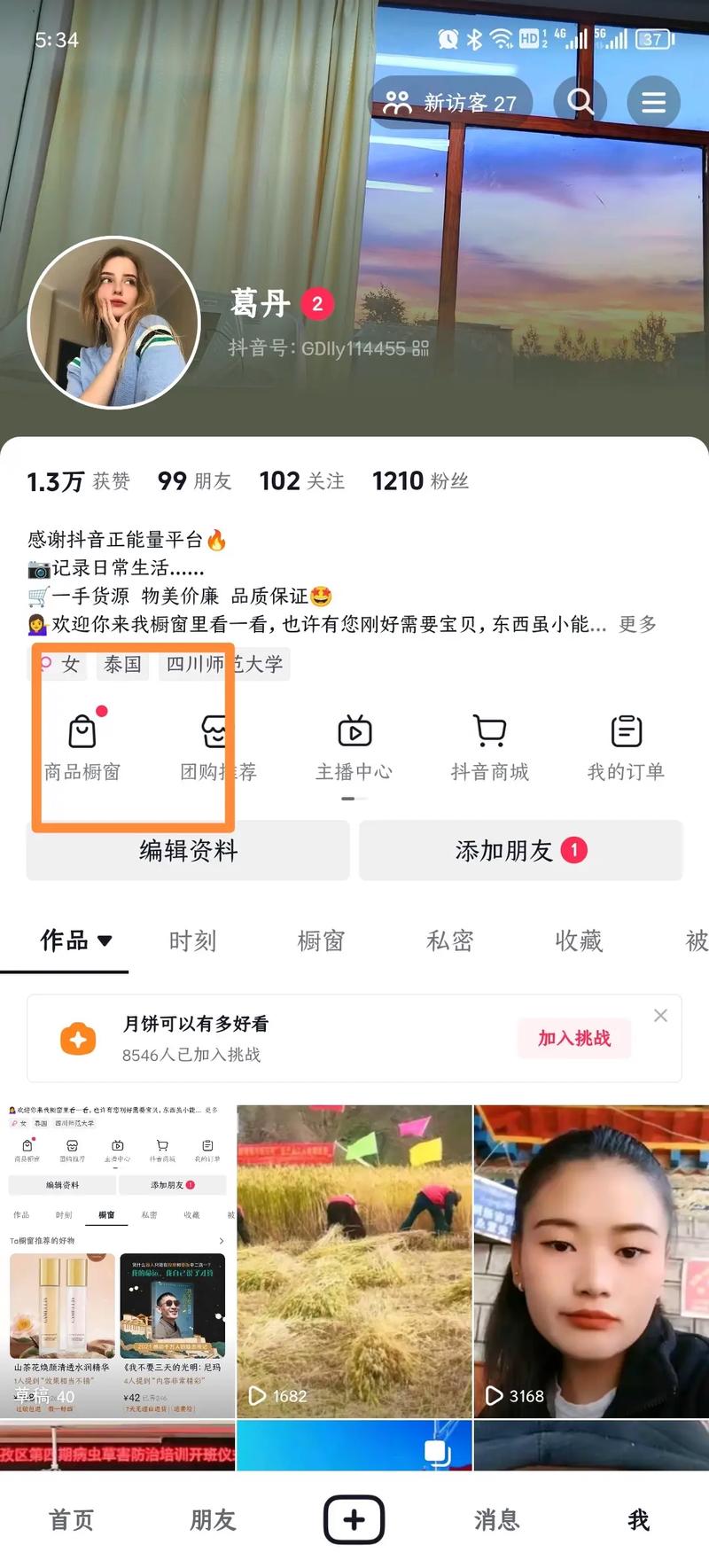Switch to the 橱窗 tab
The width and height of the screenshot is (709, 1568).
[321, 940]
